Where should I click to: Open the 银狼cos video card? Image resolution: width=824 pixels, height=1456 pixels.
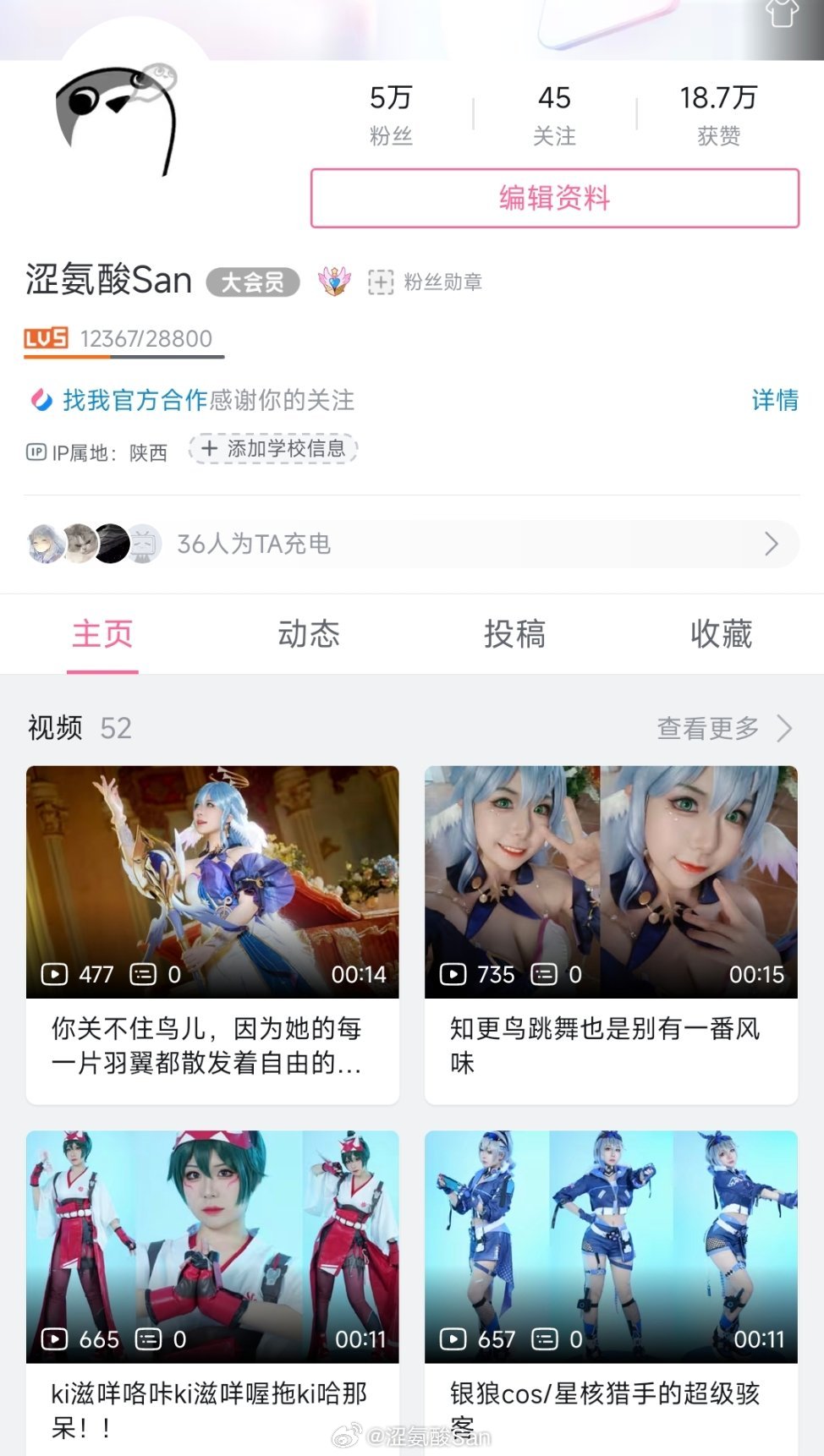tap(611, 1247)
